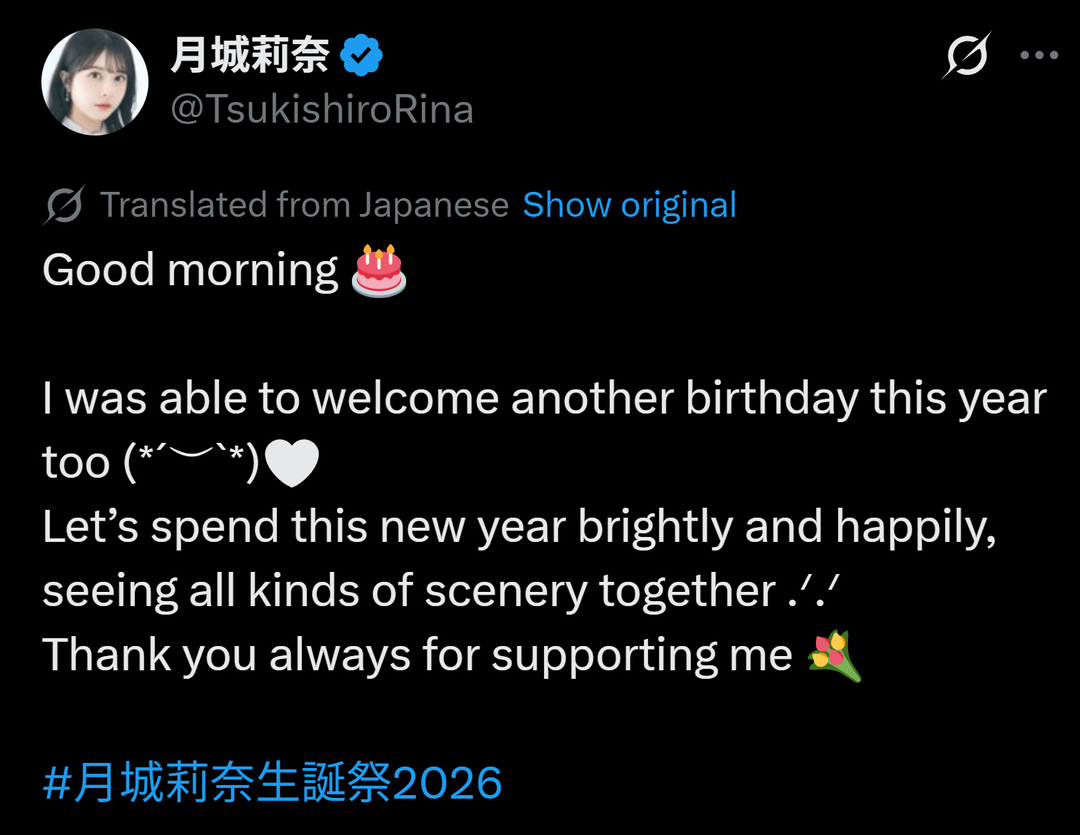The image size is (1080, 835).
Task: Open the #月城莉奈生誕祭2026 hashtag
Action: (272, 782)
